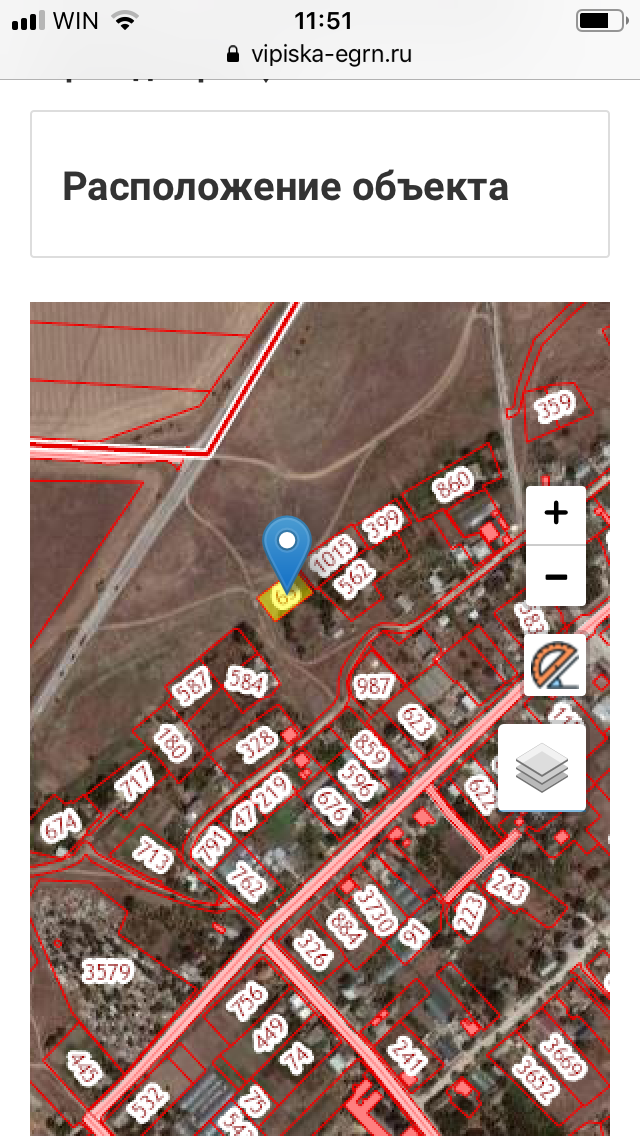Open the measurement ruler tool
640x1136 pixels.
(554, 666)
